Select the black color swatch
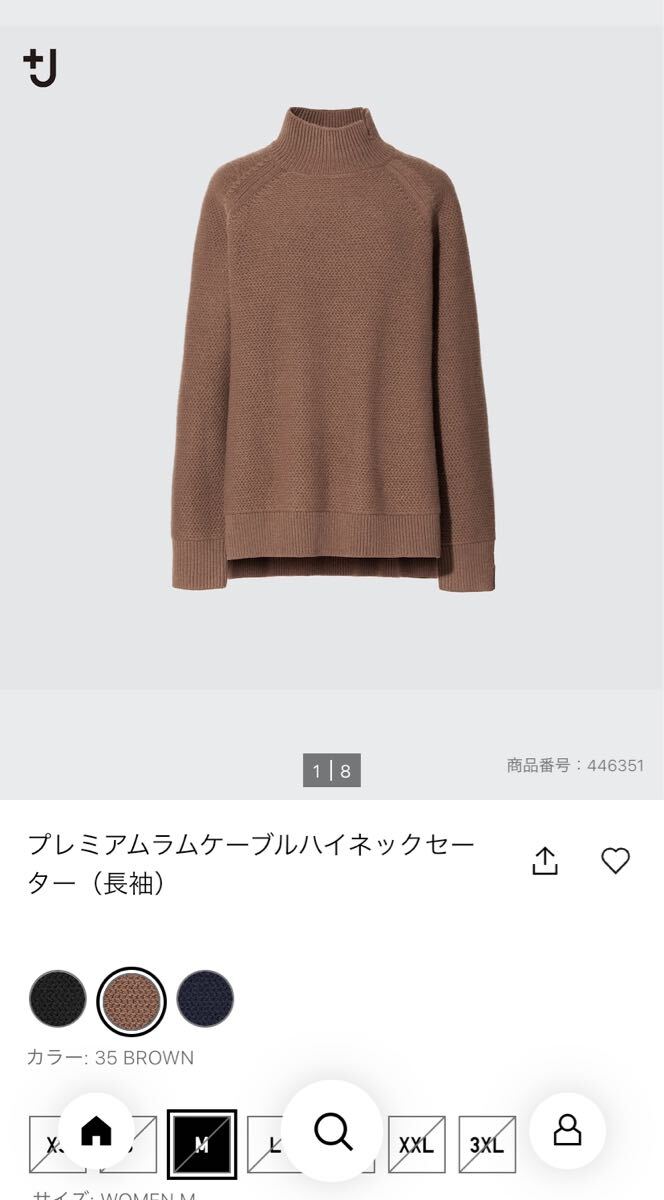Image resolution: width=664 pixels, height=1200 pixels. 58,999
